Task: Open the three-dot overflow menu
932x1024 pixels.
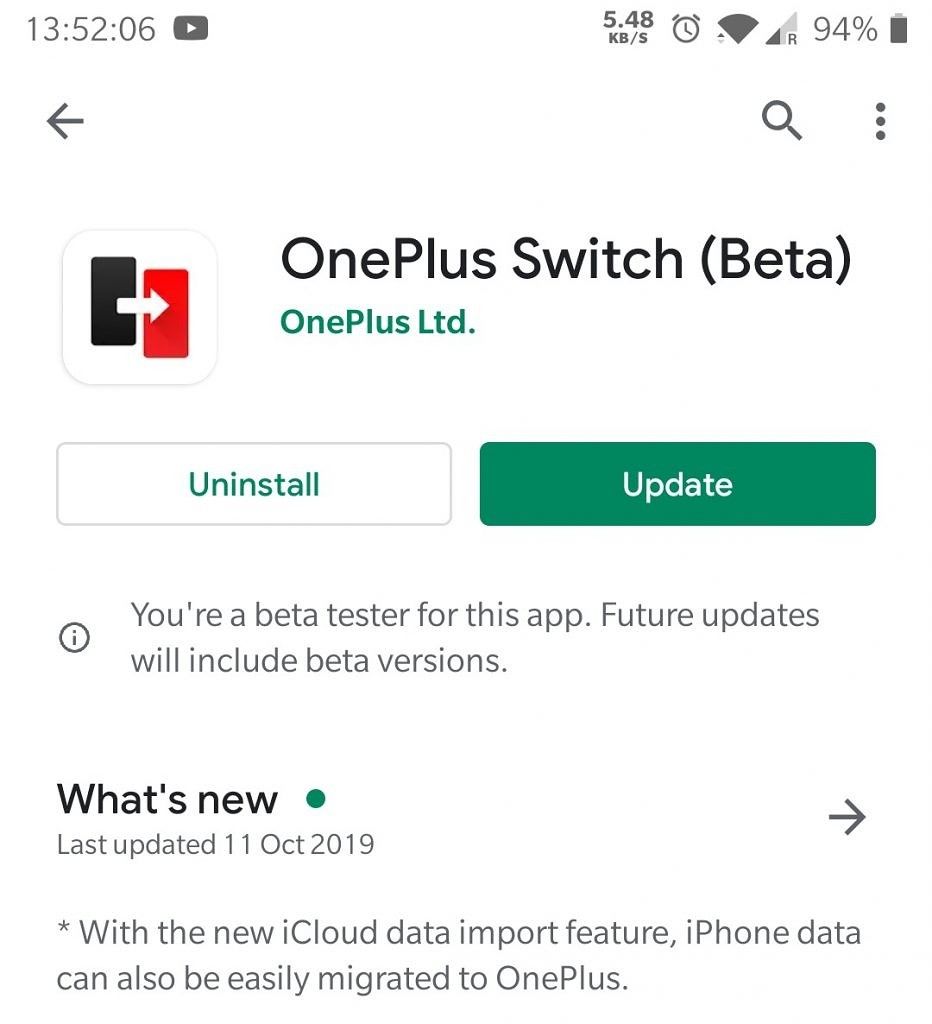Action: [x=879, y=121]
